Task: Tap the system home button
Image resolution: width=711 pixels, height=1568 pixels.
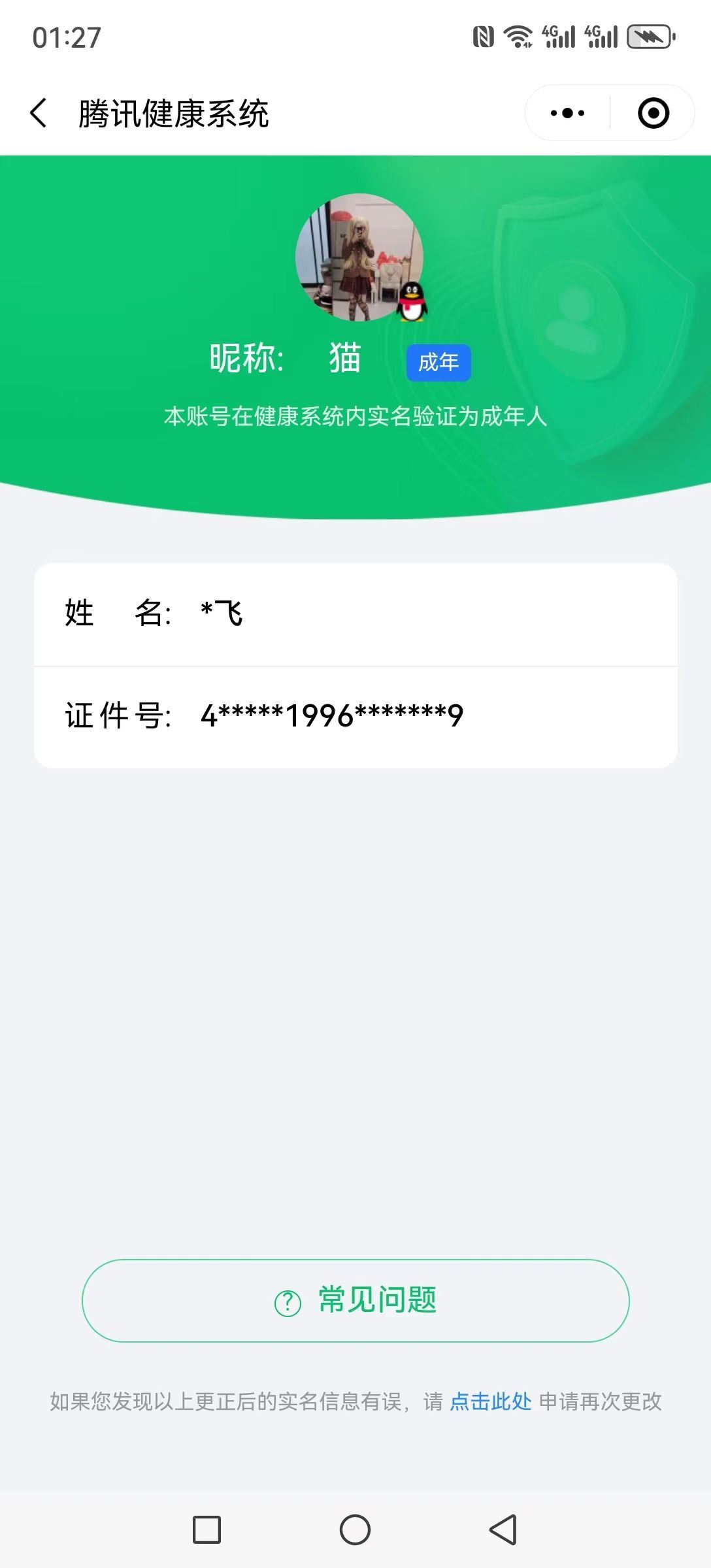Action: [355, 1529]
